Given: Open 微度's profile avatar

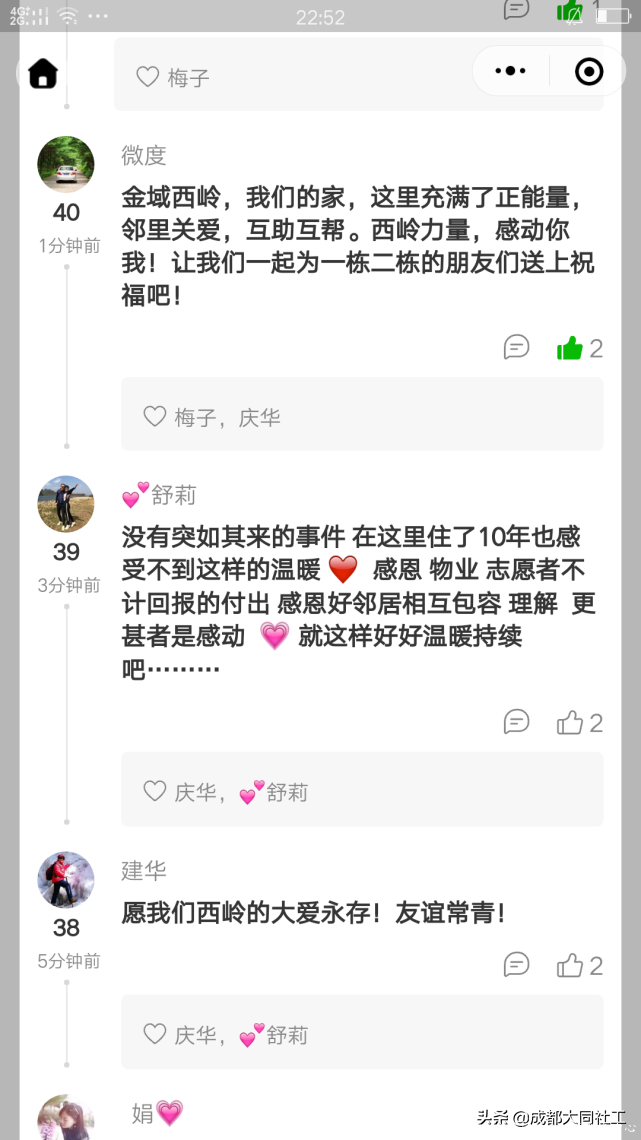Looking at the screenshot, I should (66, 164).
